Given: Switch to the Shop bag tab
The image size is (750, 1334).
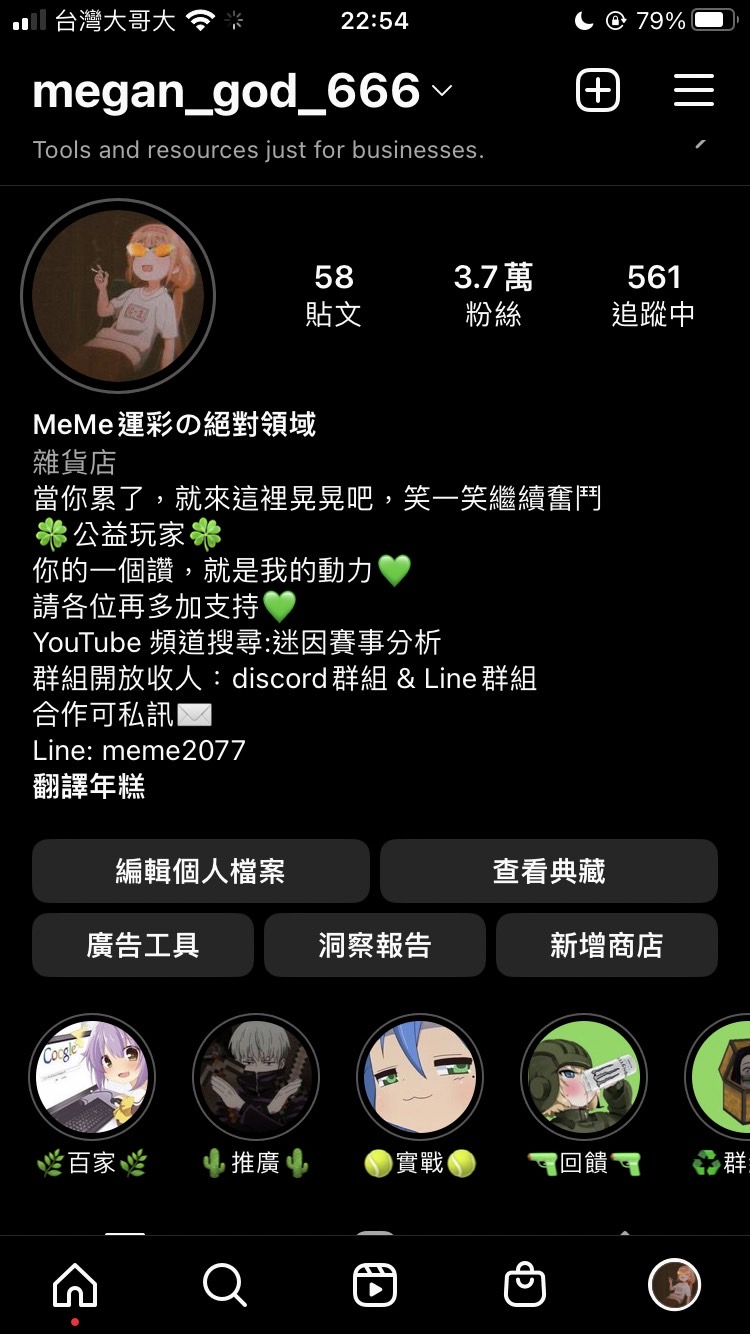Looking at the screenshot, I should pos(525,1285).
